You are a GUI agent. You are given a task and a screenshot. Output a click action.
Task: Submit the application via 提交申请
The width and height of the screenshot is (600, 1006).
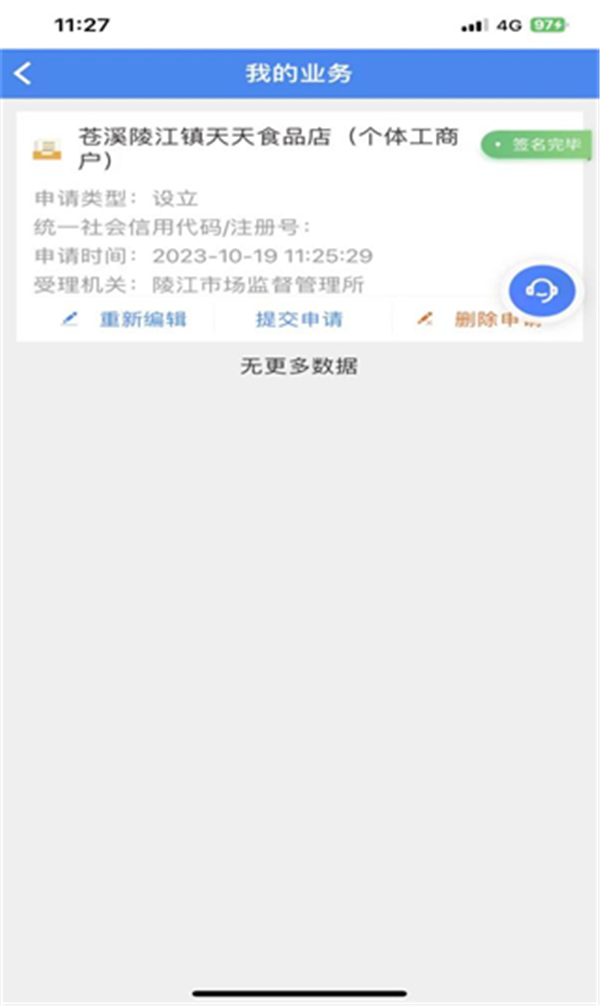point(299,320)
